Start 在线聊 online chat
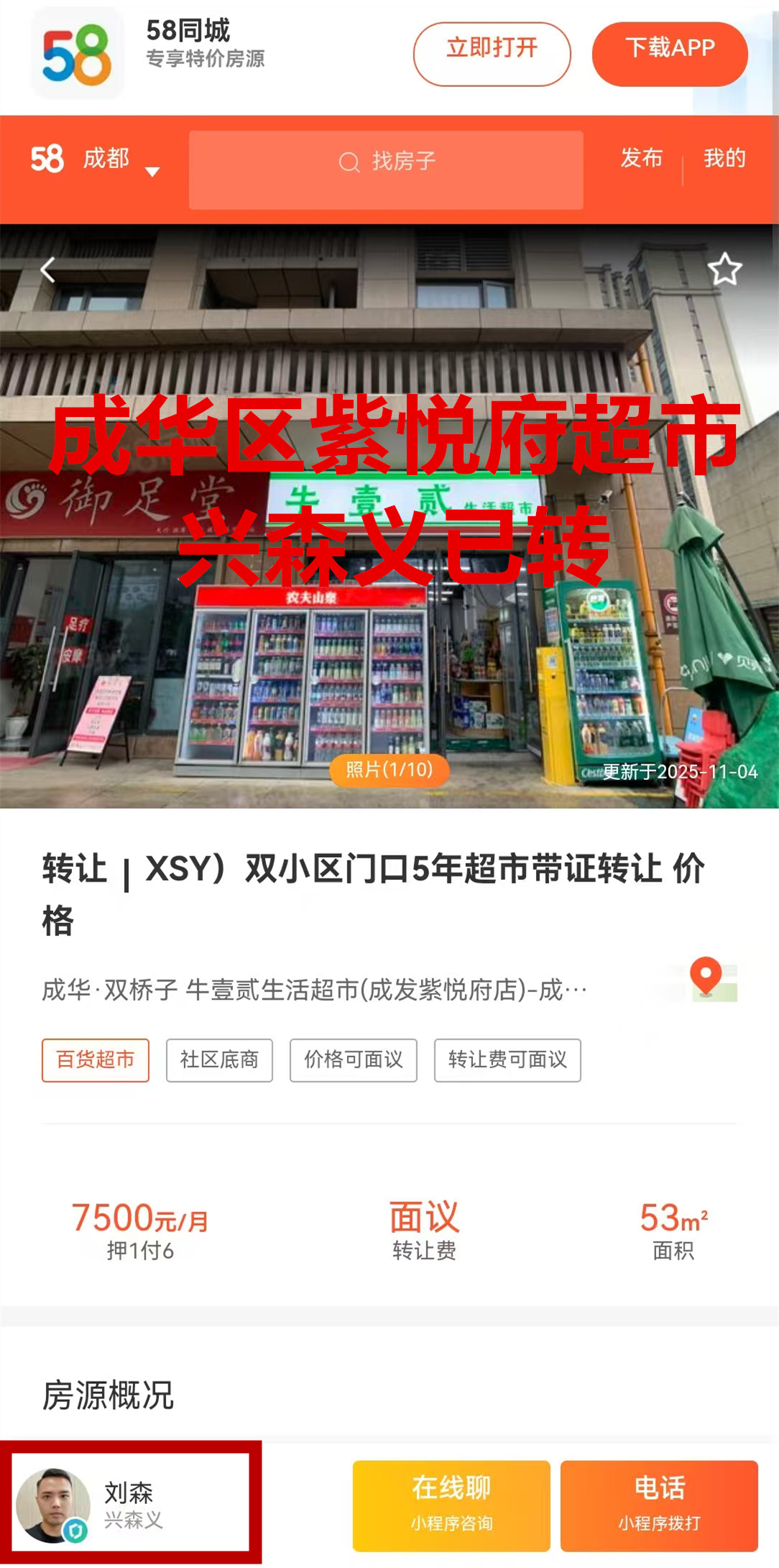 tap(451, 1505)
